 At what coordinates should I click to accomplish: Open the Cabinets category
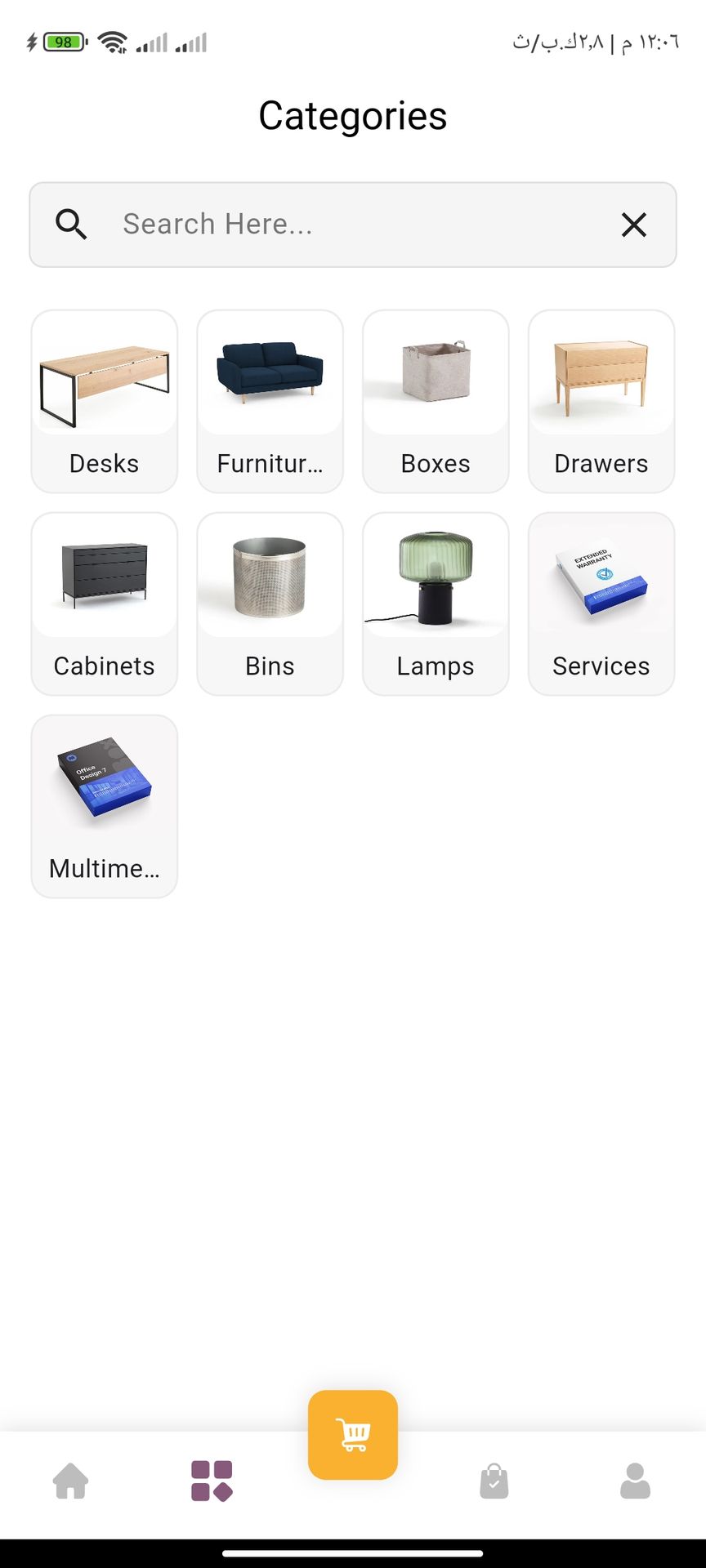tap(105, 604)
